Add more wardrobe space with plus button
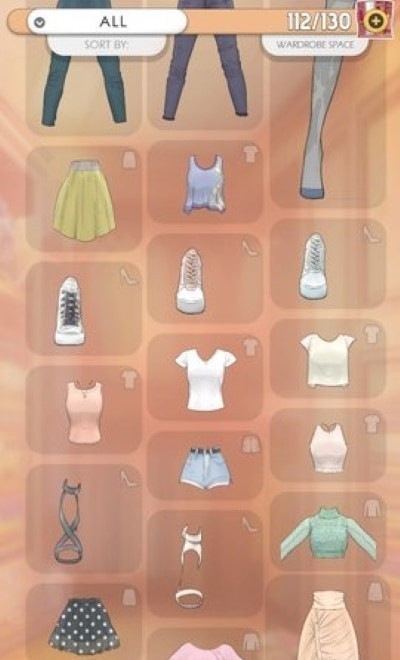 tap(374, 21)
